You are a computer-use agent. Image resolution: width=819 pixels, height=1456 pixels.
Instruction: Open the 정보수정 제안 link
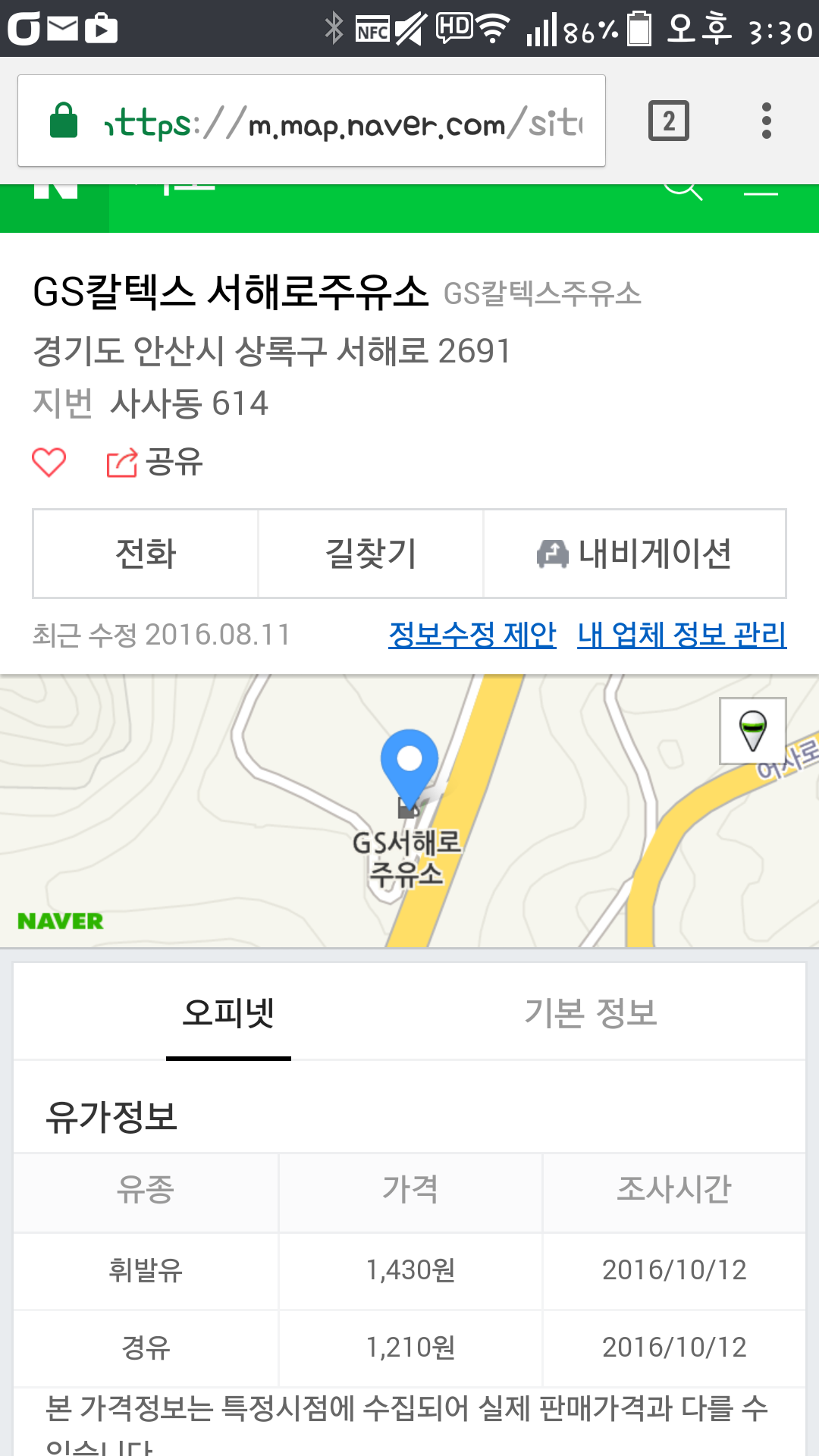pyautogui.click(x=472, y=635)
